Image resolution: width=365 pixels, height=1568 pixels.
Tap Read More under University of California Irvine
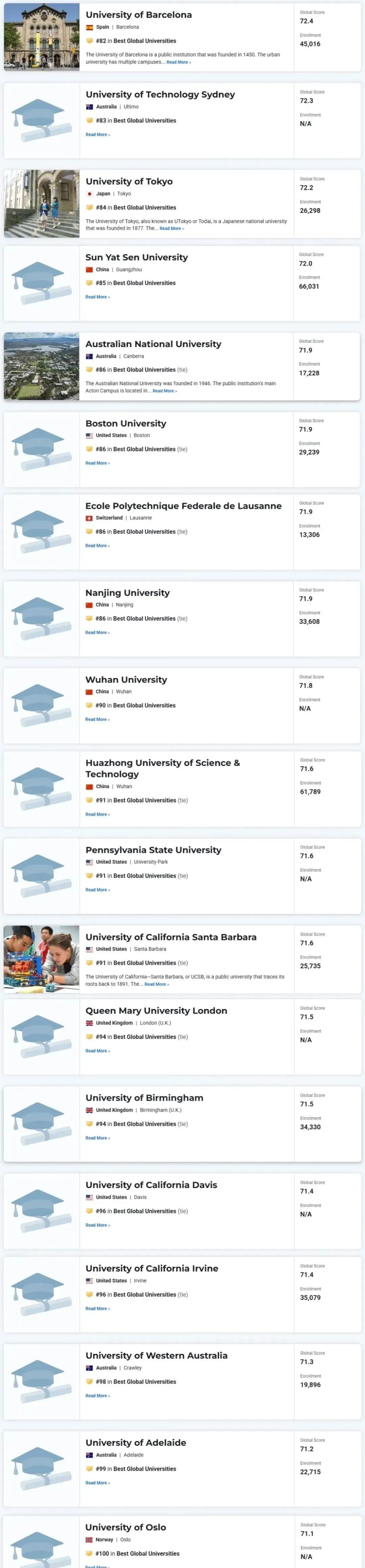coord(97,1309)
